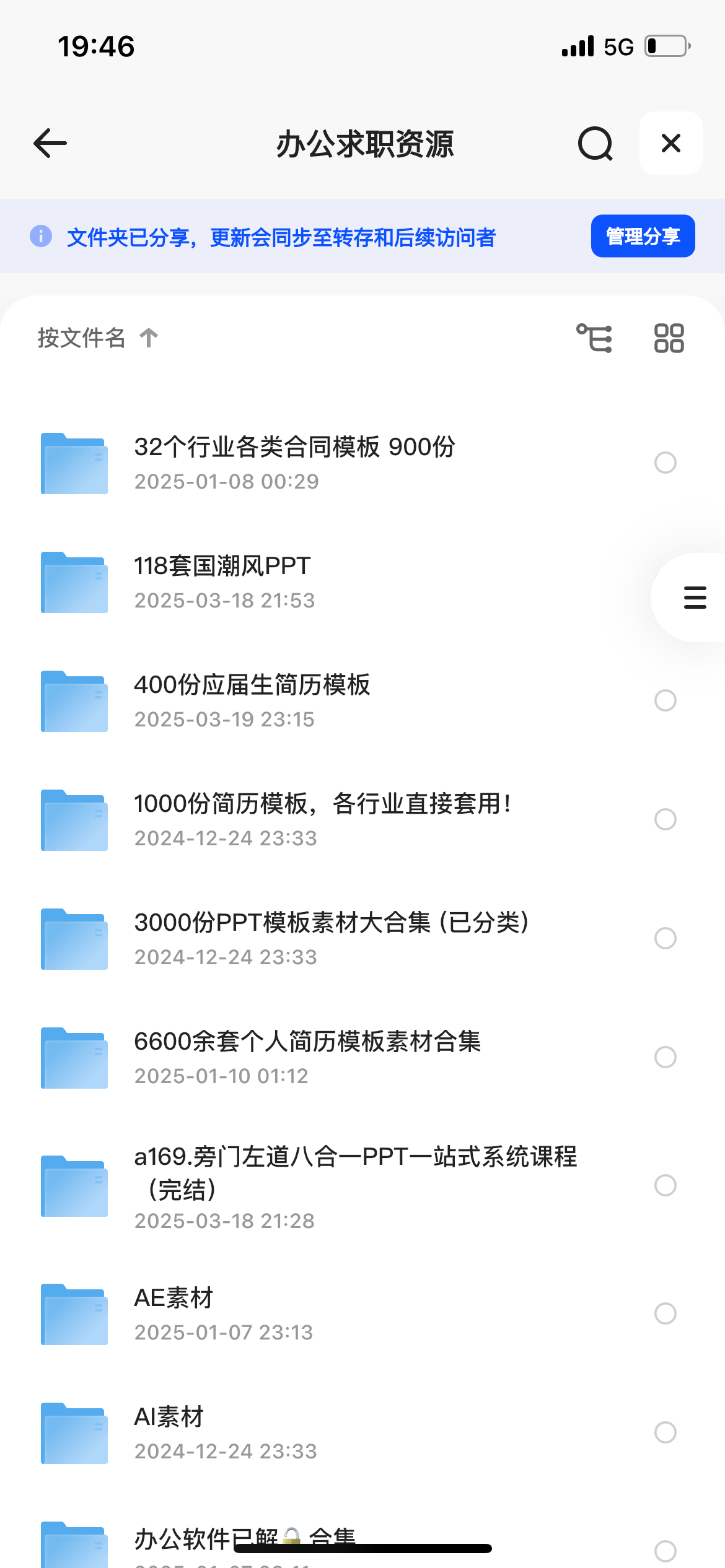Screen dimensions: 725x1568
Task: Switch to grid view layout
Action: tap(669, 338)
